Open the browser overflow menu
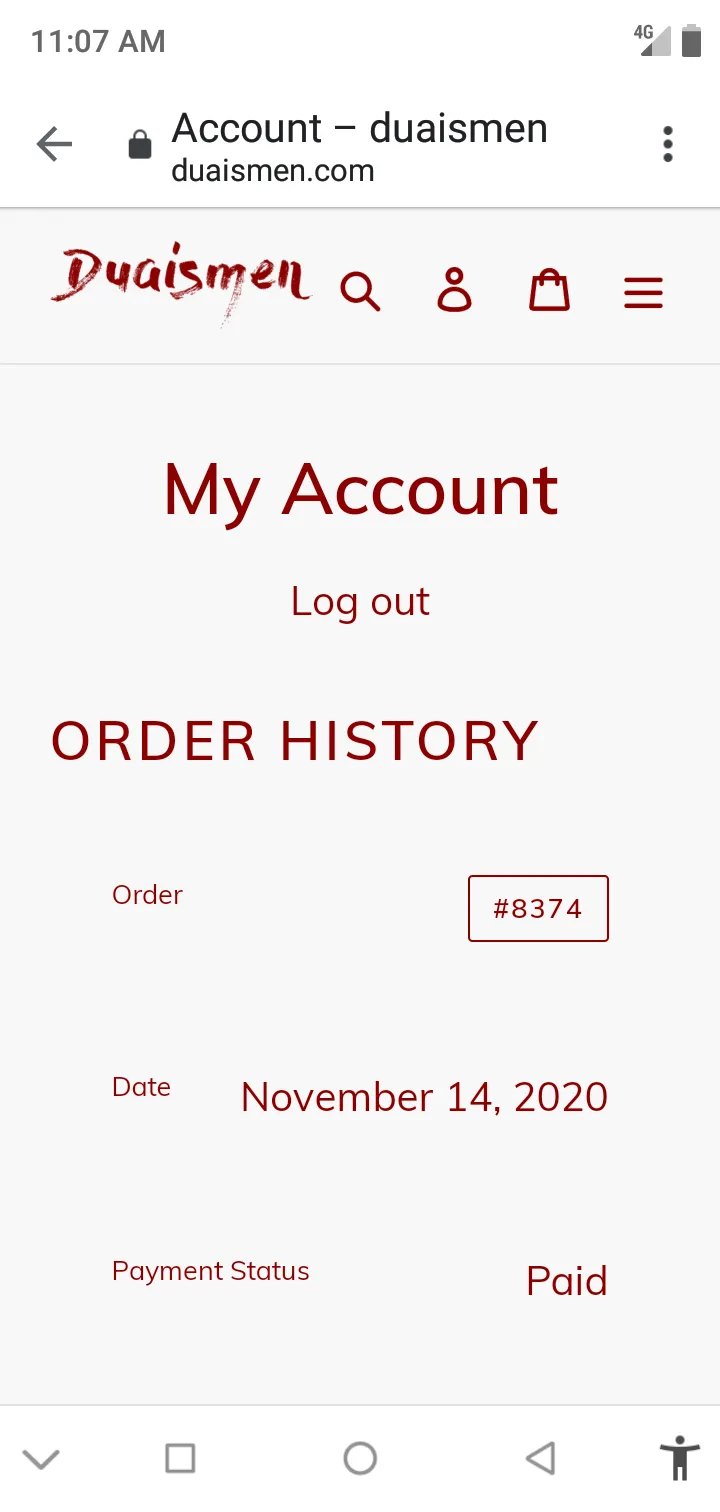This screenshot has height=1512, width=720. 668,145
